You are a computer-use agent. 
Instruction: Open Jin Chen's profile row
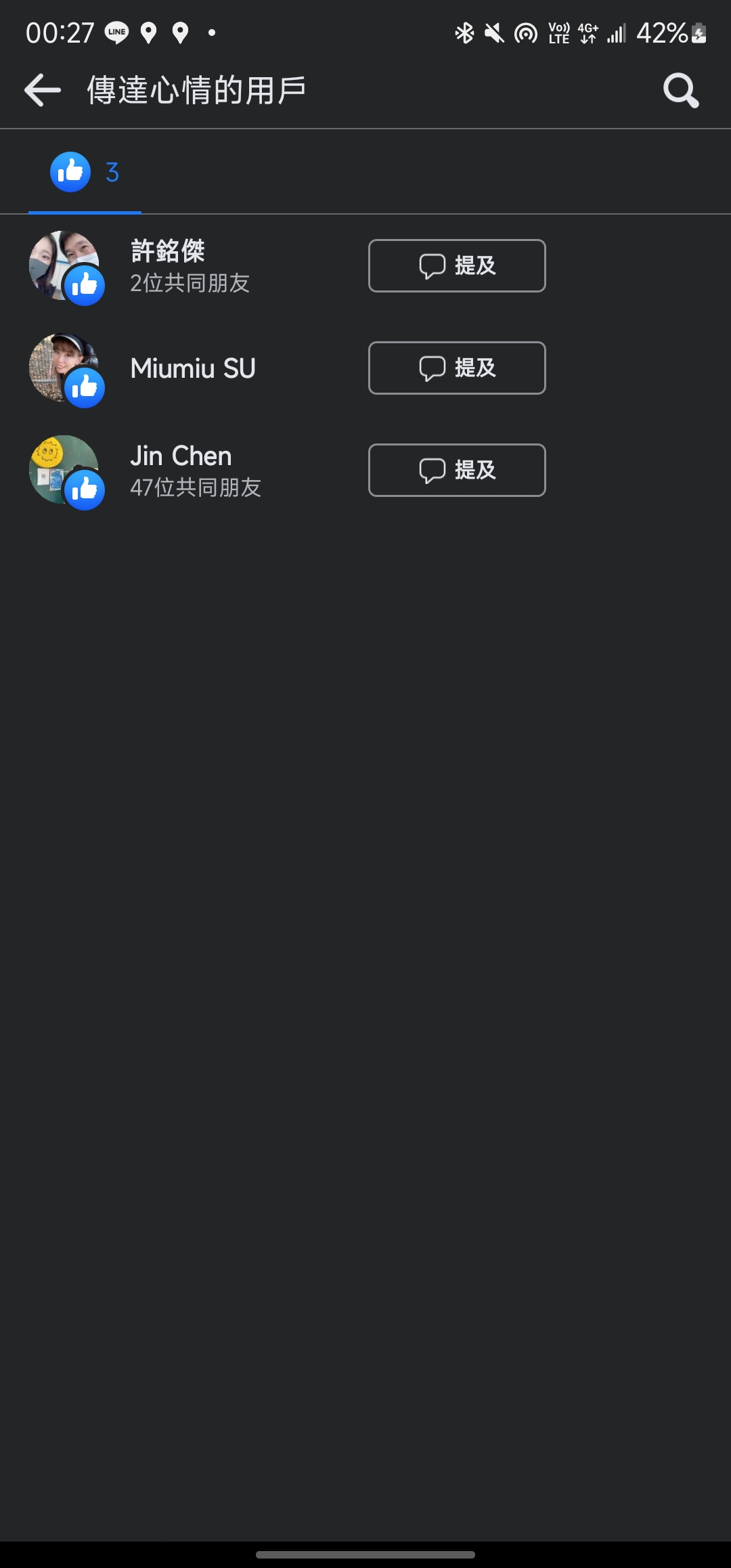[x=181, y=470]
